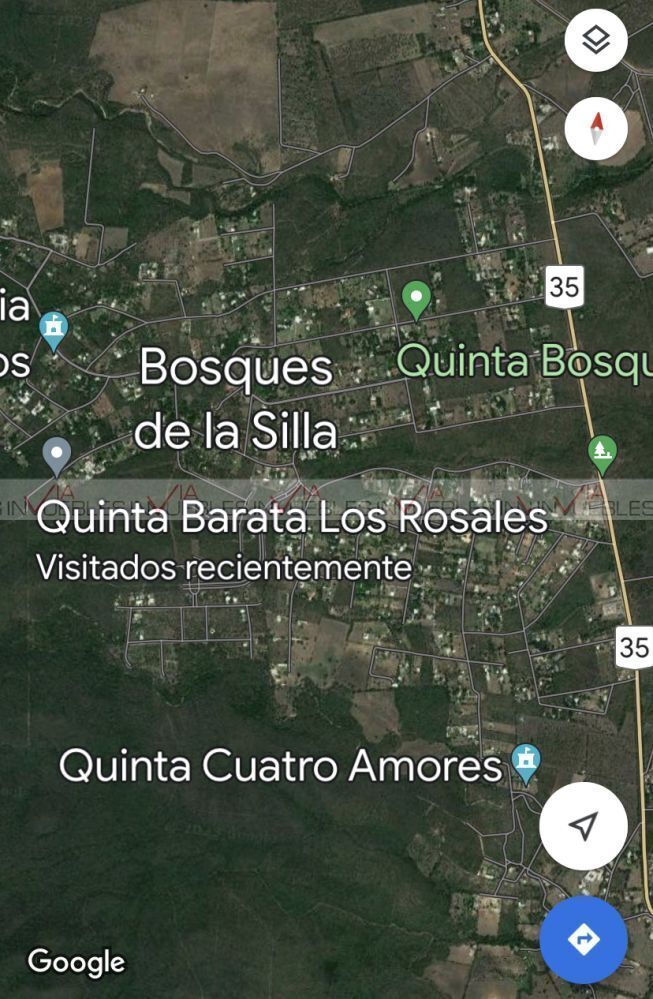Open directions with the blue arrow button

point(583,940)
